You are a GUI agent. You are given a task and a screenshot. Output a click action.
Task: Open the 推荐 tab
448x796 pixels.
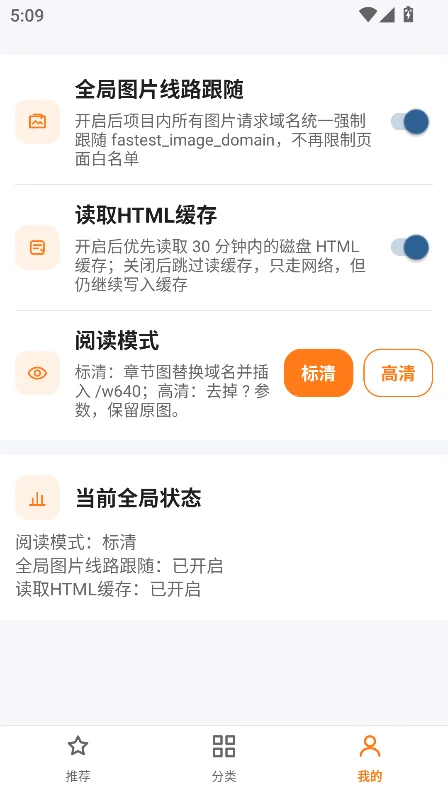click(x=78, y=760)
